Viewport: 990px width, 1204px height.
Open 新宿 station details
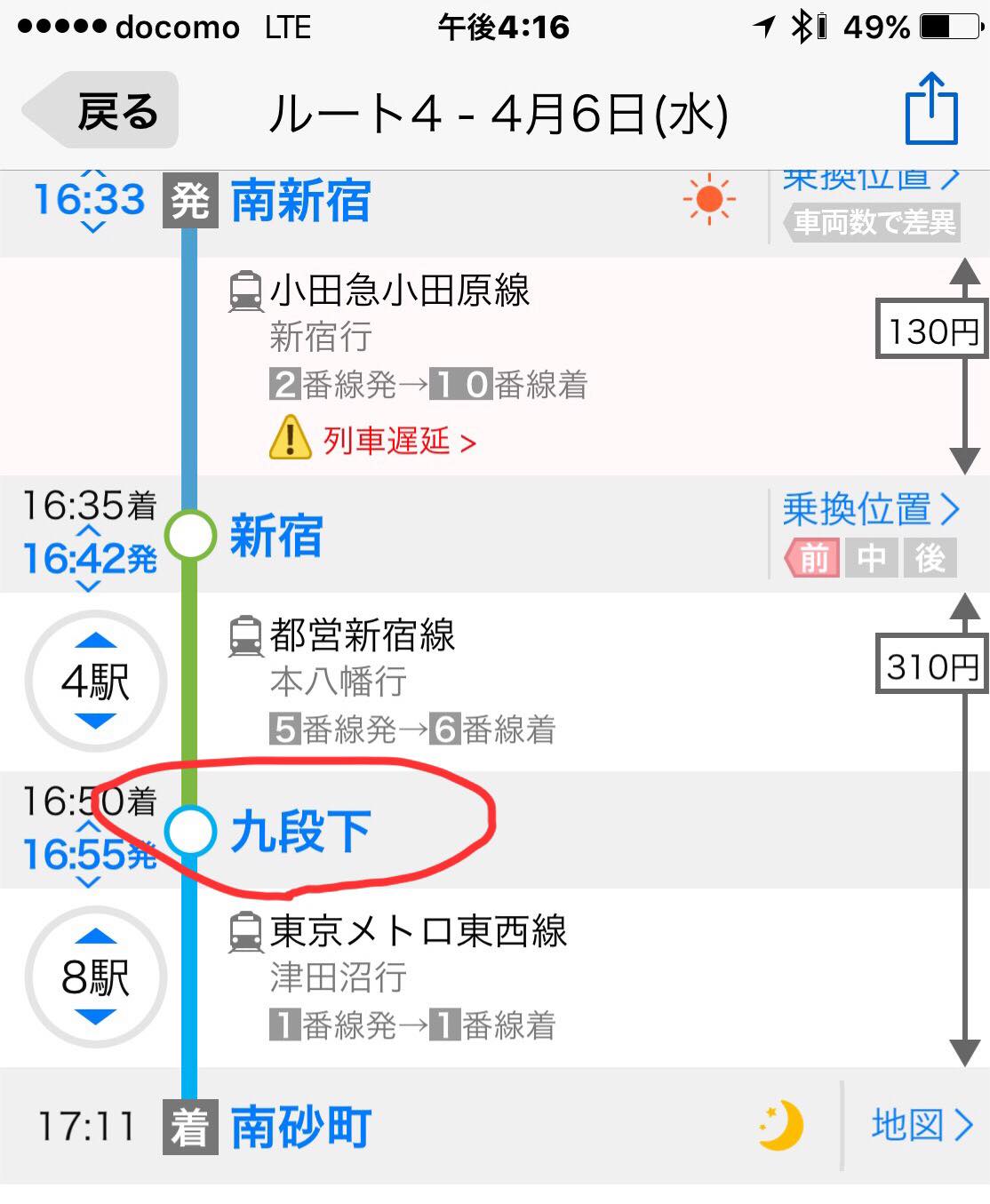(275, 537)
